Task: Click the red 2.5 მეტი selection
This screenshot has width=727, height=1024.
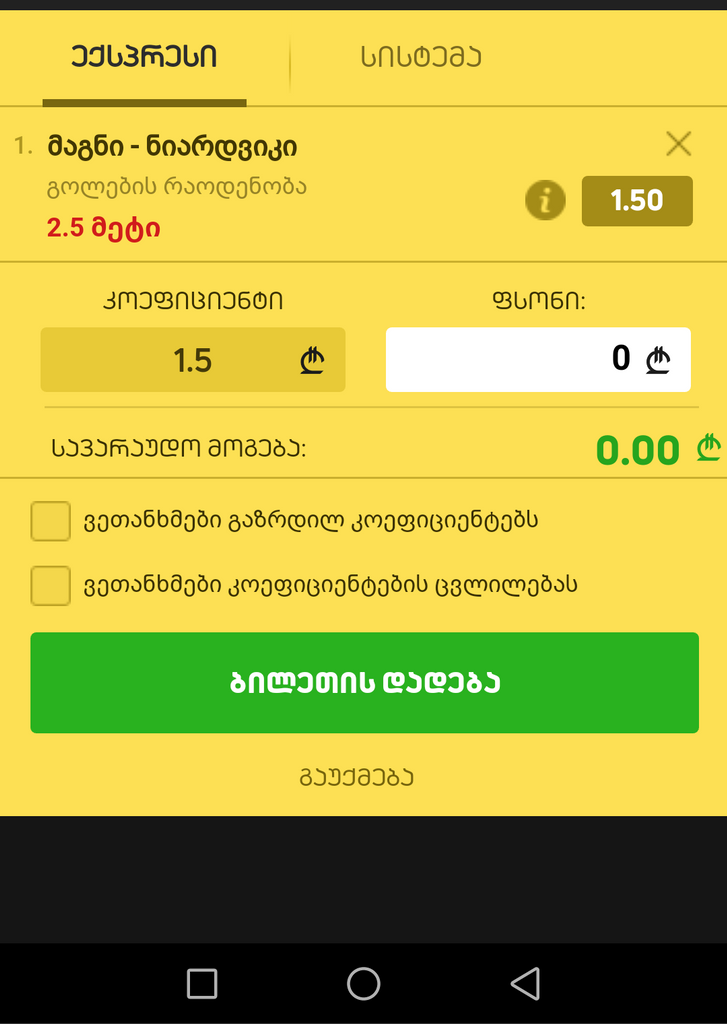Action: click(103, 227)
